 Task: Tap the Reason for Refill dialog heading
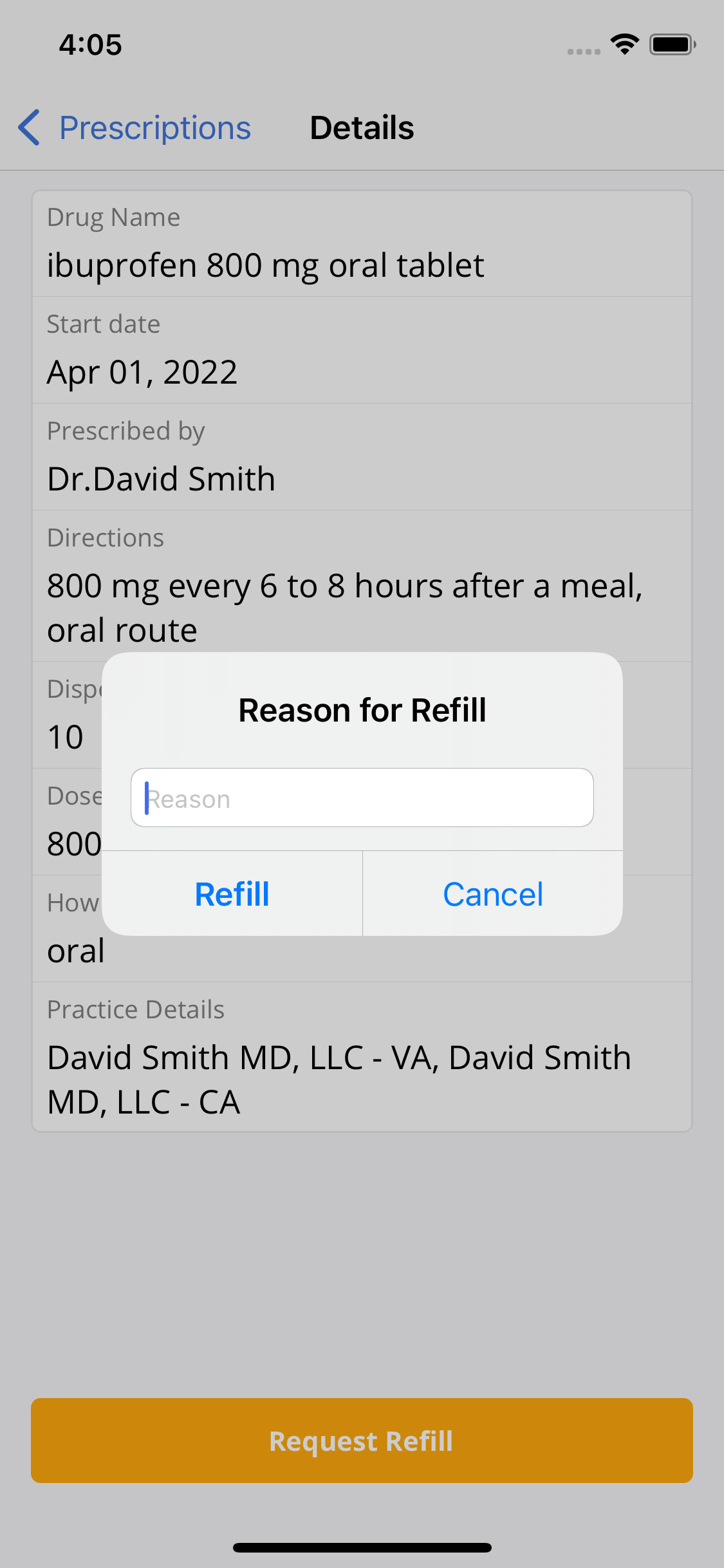[x=362, y=710]
